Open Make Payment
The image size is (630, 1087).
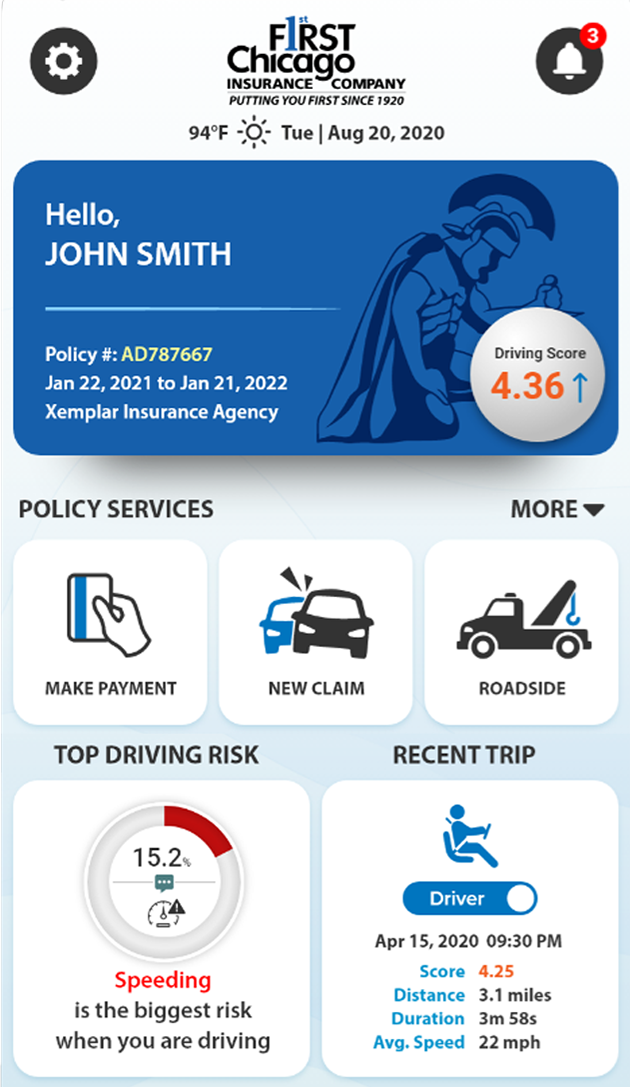110,632
